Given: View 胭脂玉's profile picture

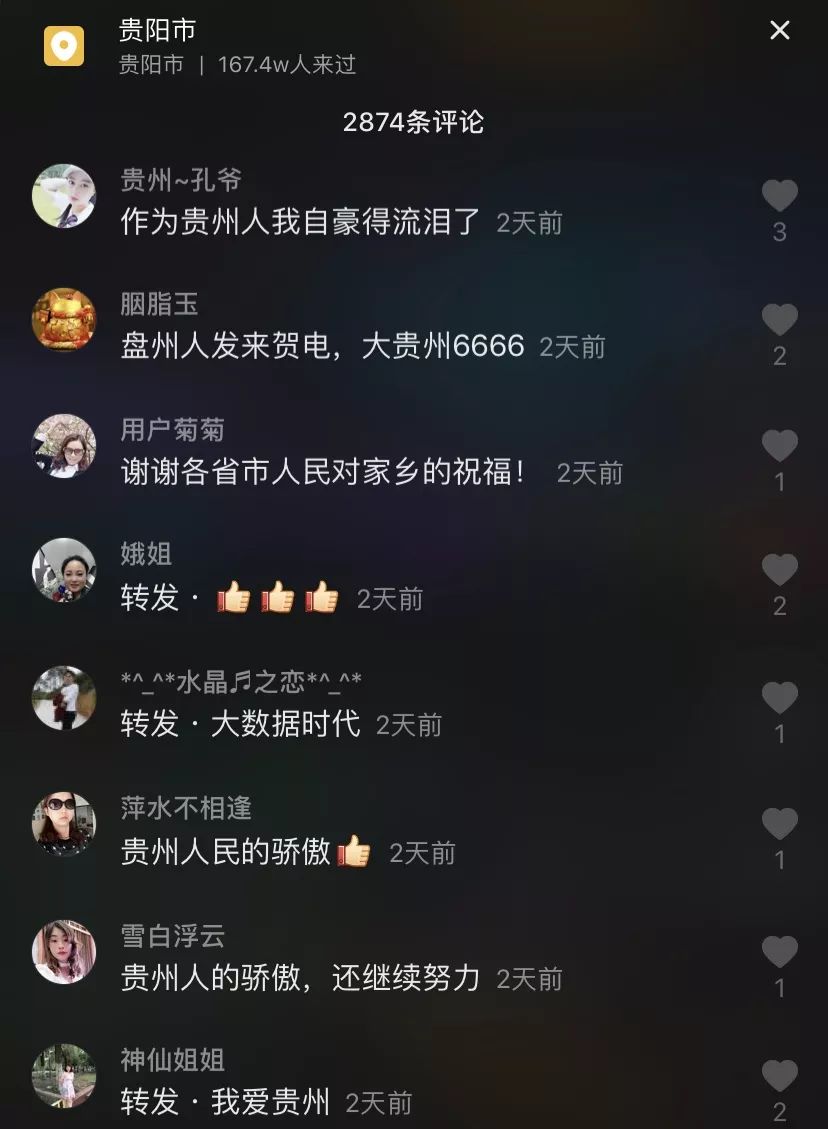Looking at the screenshot, I should pyautogui.click(x=64, y=320).
